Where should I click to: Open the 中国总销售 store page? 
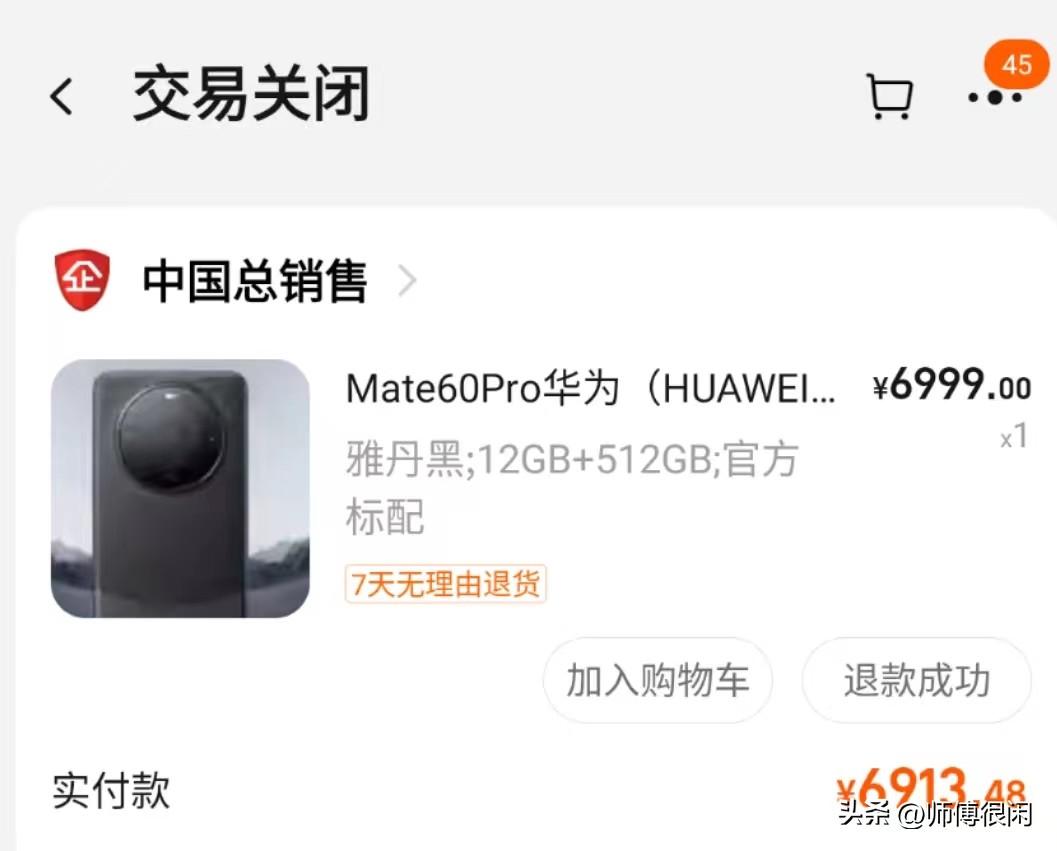tap(254, 282)
